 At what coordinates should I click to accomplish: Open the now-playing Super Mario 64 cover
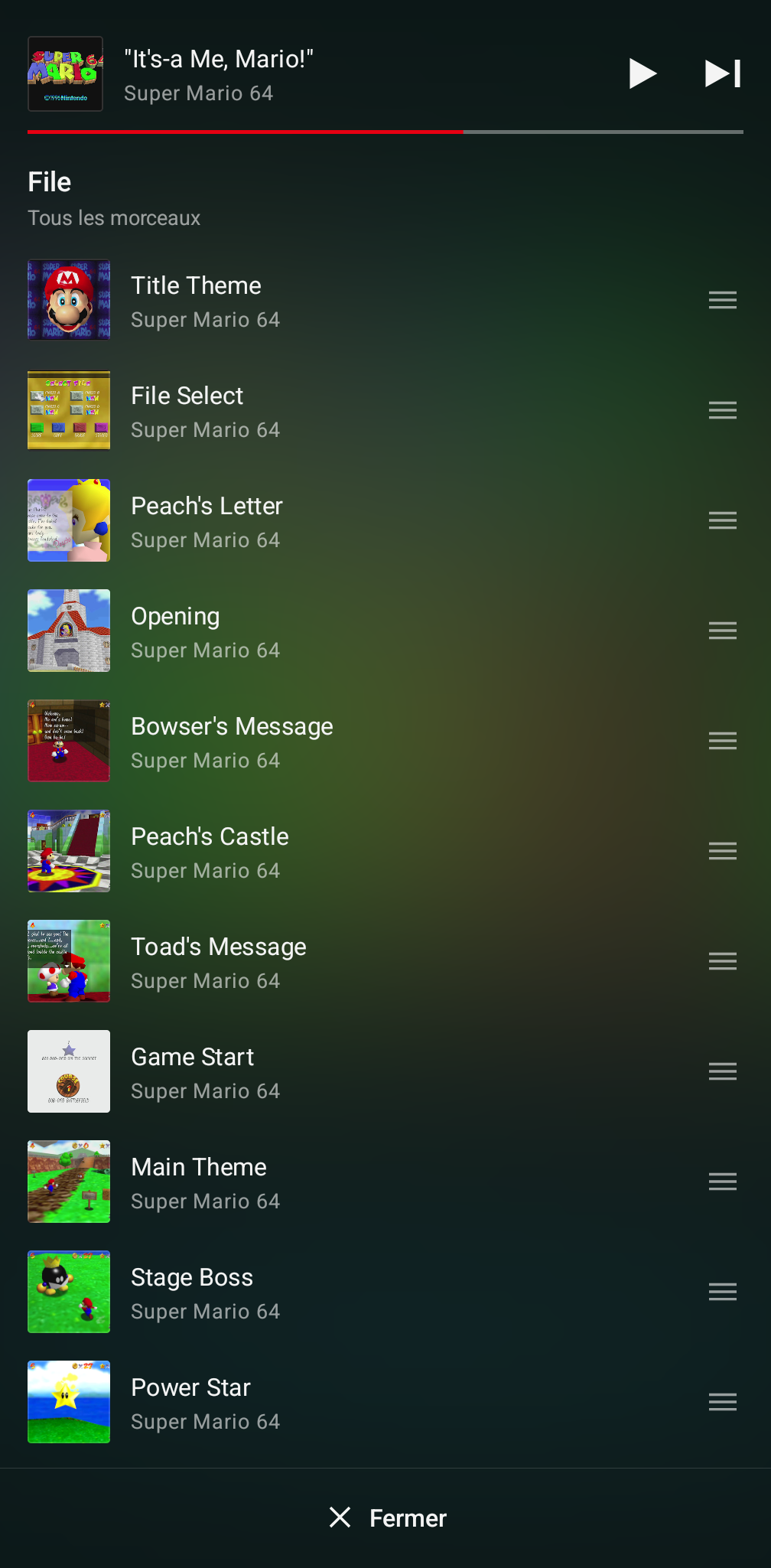coord(66,73)
